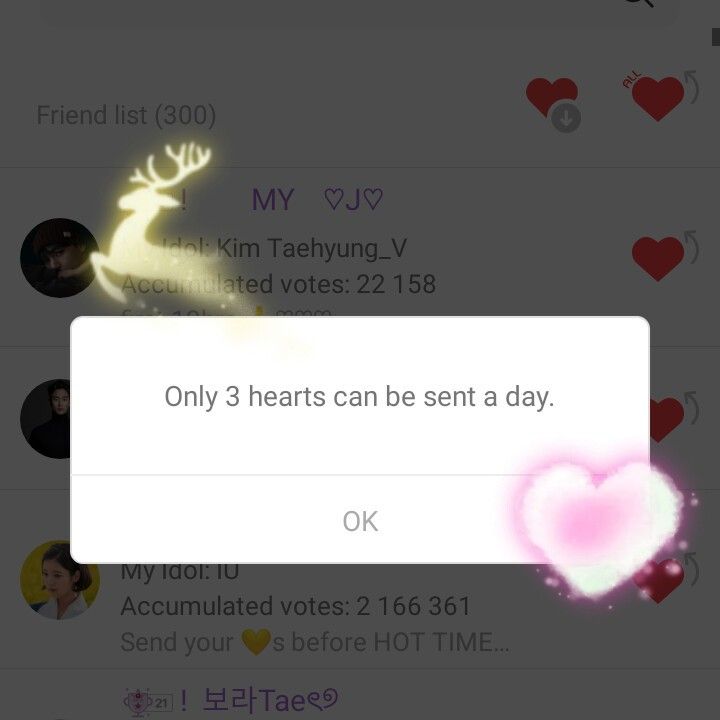Image resolution: width=720 pixels, height=720 pixels.
Task: Send a heart to Kim Taehyung_V fan
Action: (658, 257)
